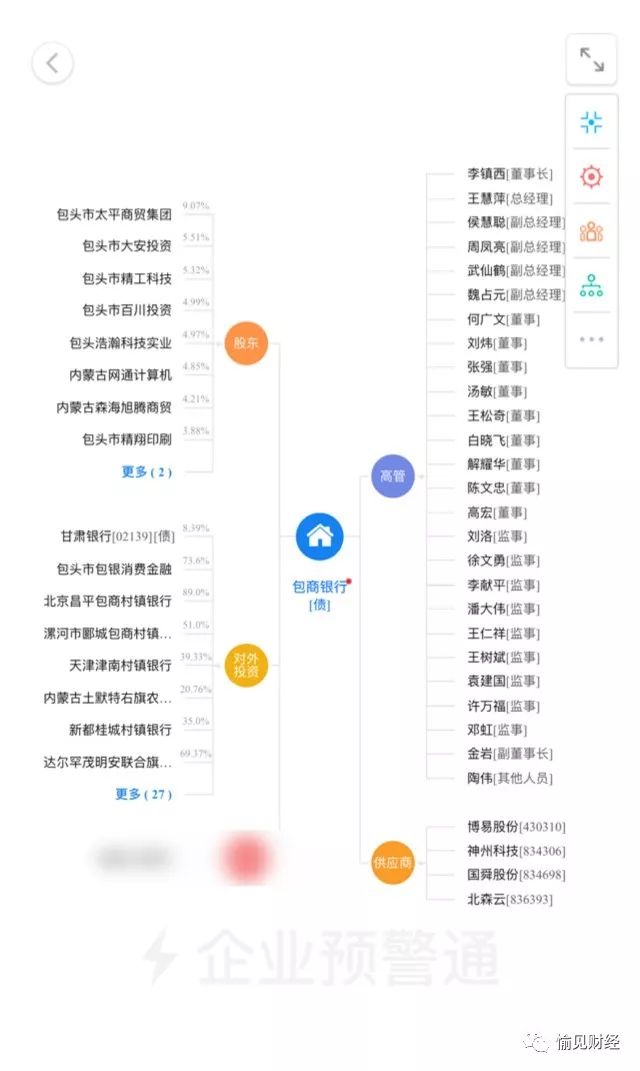
Task: Open the three-dots more options
Action: pyautogui.click(x=591, y=340)
